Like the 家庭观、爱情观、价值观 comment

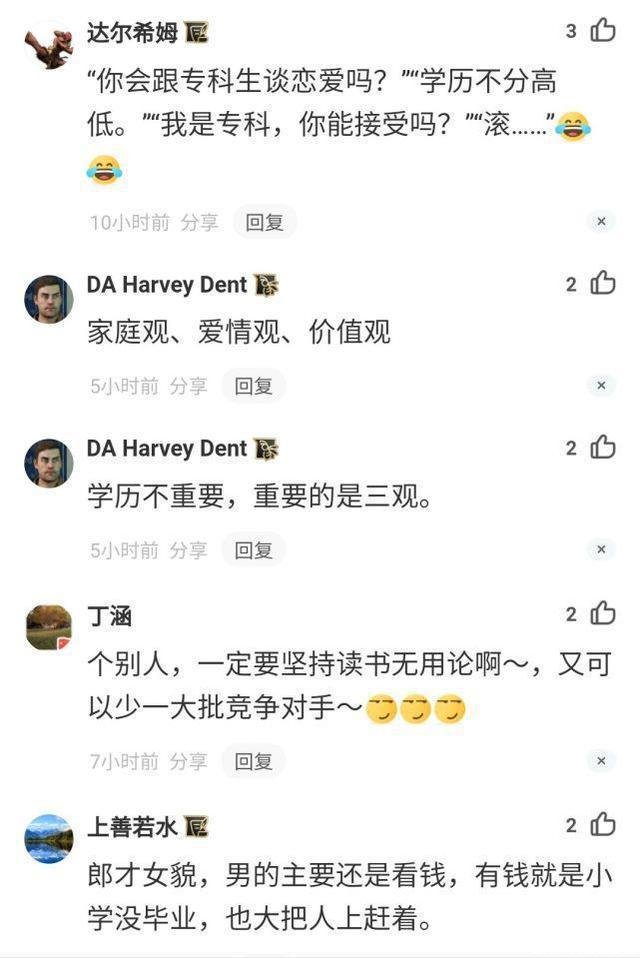click(x=602, y=284)
